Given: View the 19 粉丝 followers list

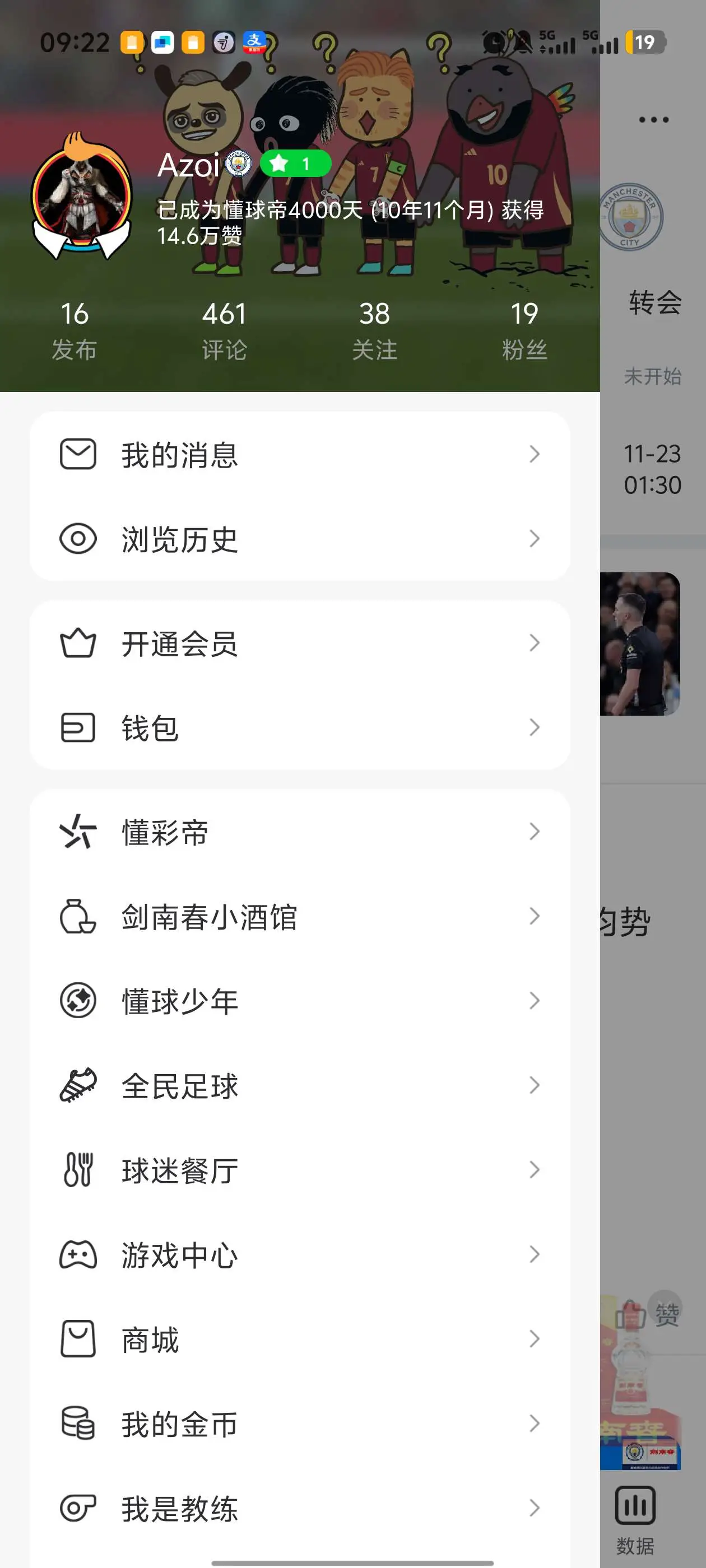Looking at the screenshot, I should tap(524, 331).
